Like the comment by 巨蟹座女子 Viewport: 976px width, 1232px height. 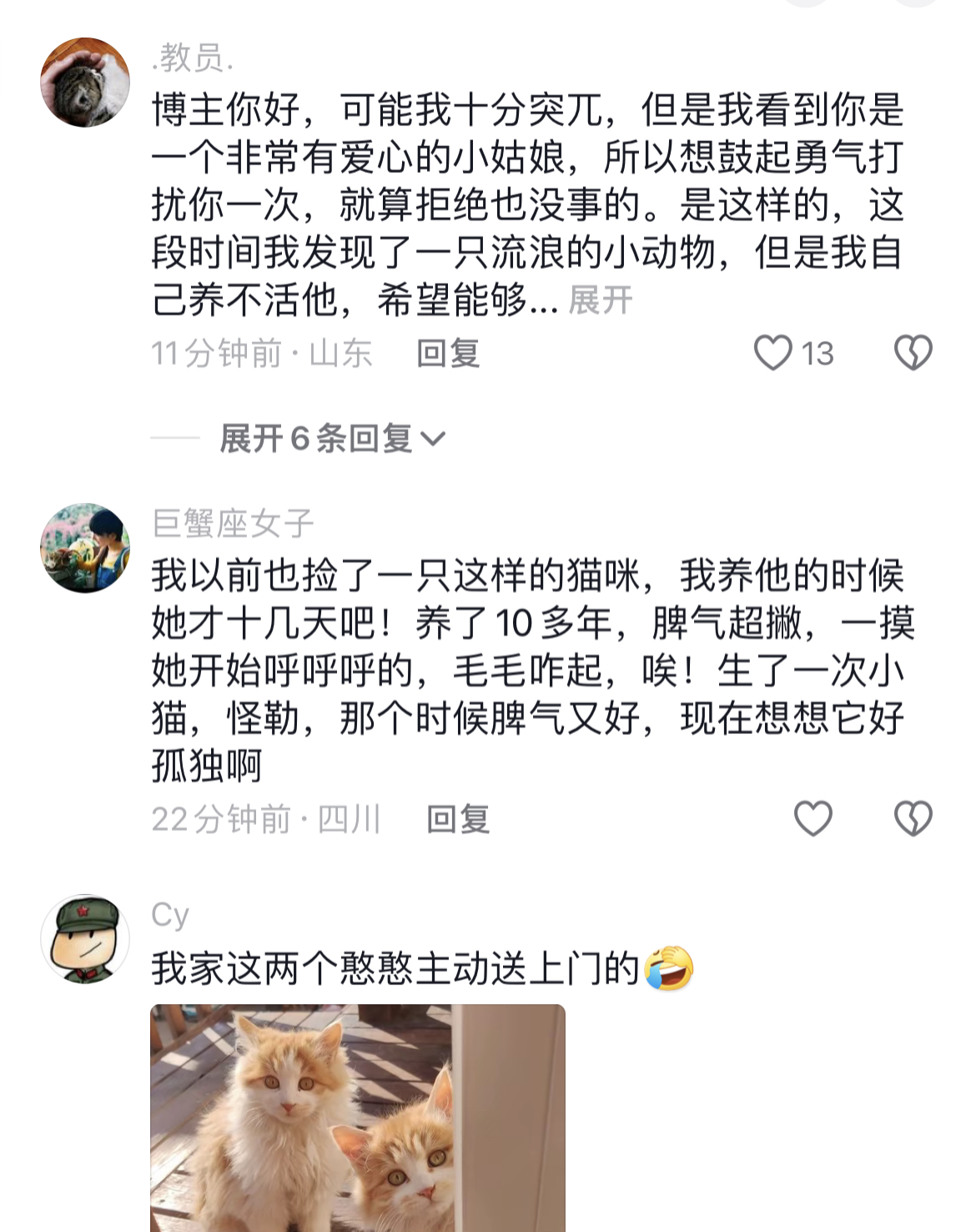pos(812,818)
